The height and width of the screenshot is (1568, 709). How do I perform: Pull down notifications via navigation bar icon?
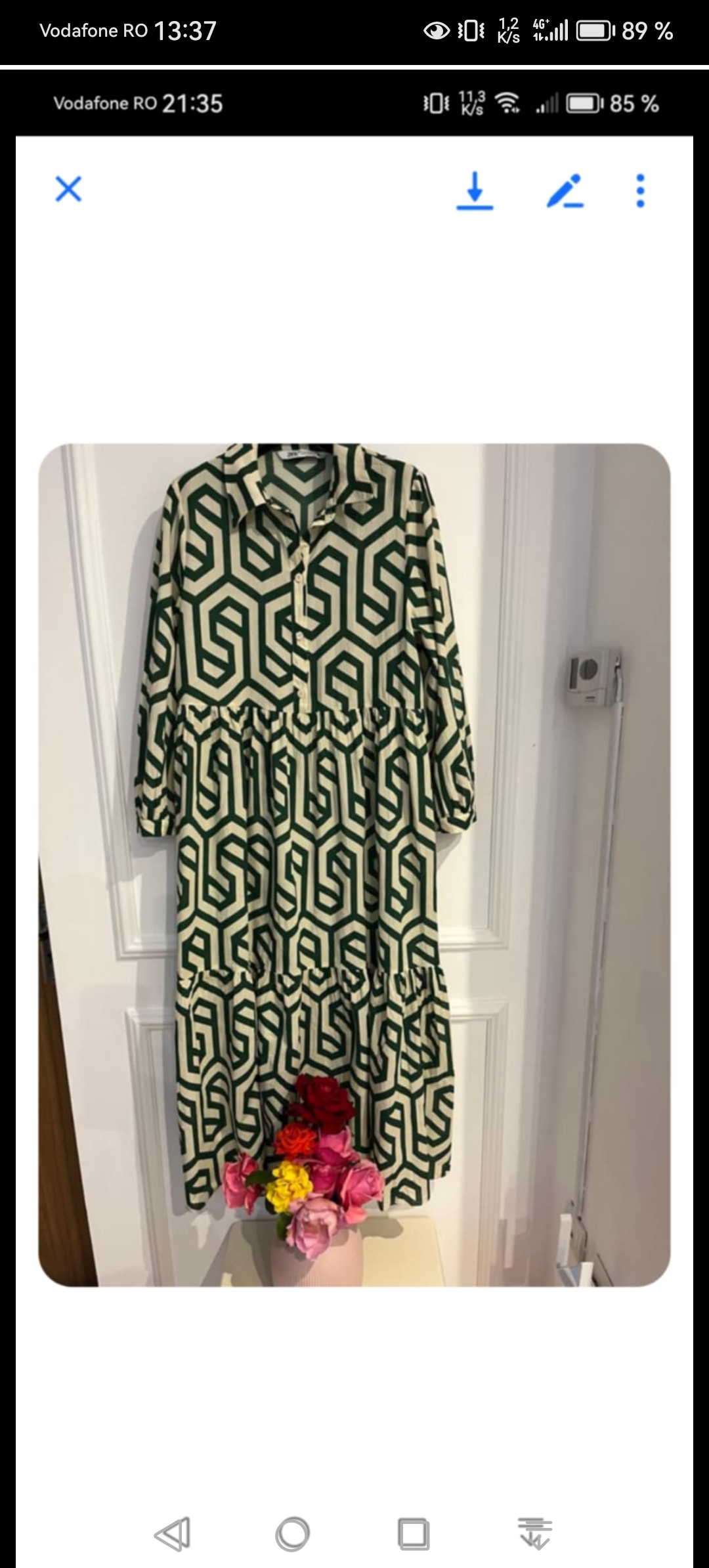(x=534, y=1535)
